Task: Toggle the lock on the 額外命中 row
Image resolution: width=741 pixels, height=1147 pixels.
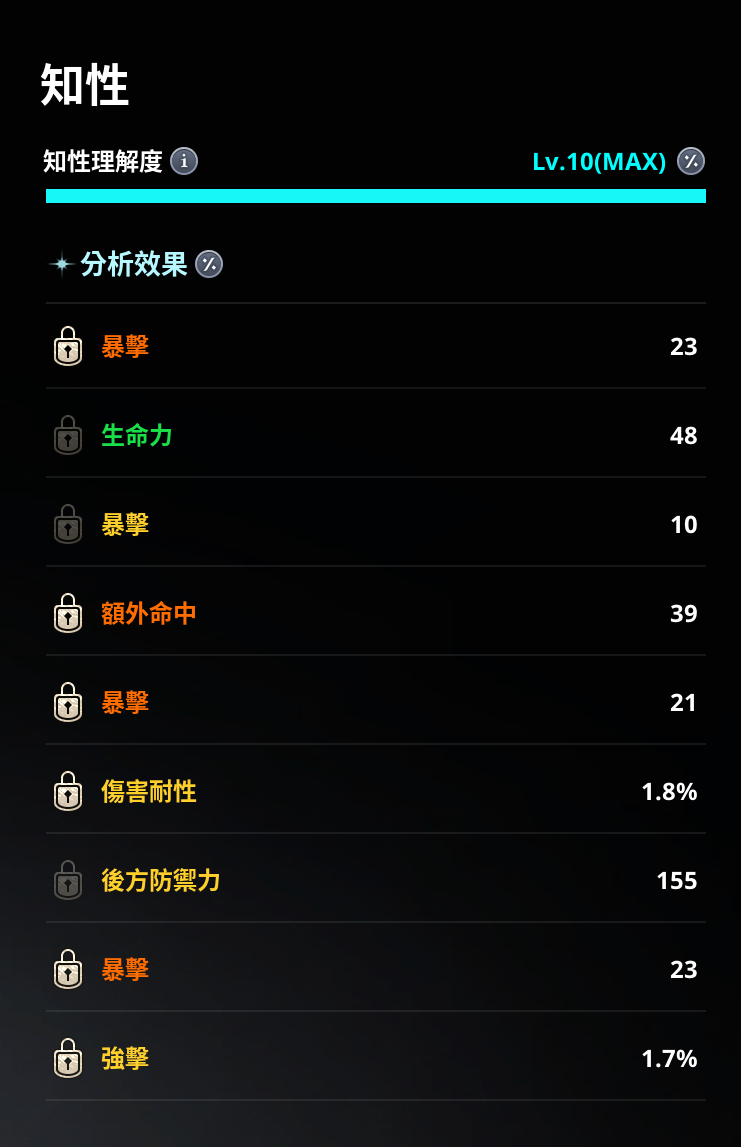Action: 68,614
